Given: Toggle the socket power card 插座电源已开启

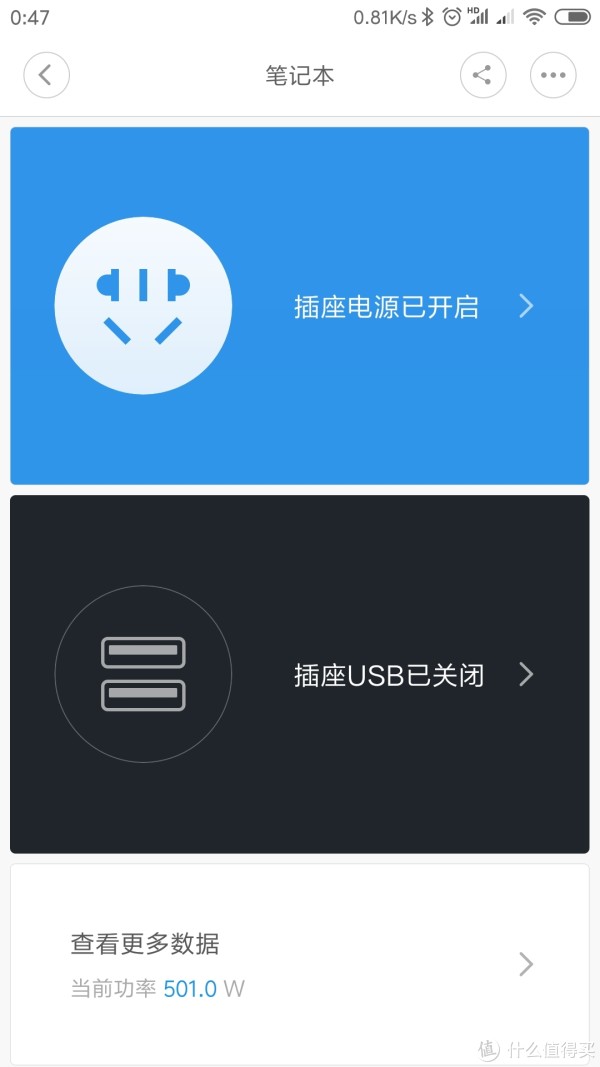Looking at the screenshot, I should (x=299, y=306).
